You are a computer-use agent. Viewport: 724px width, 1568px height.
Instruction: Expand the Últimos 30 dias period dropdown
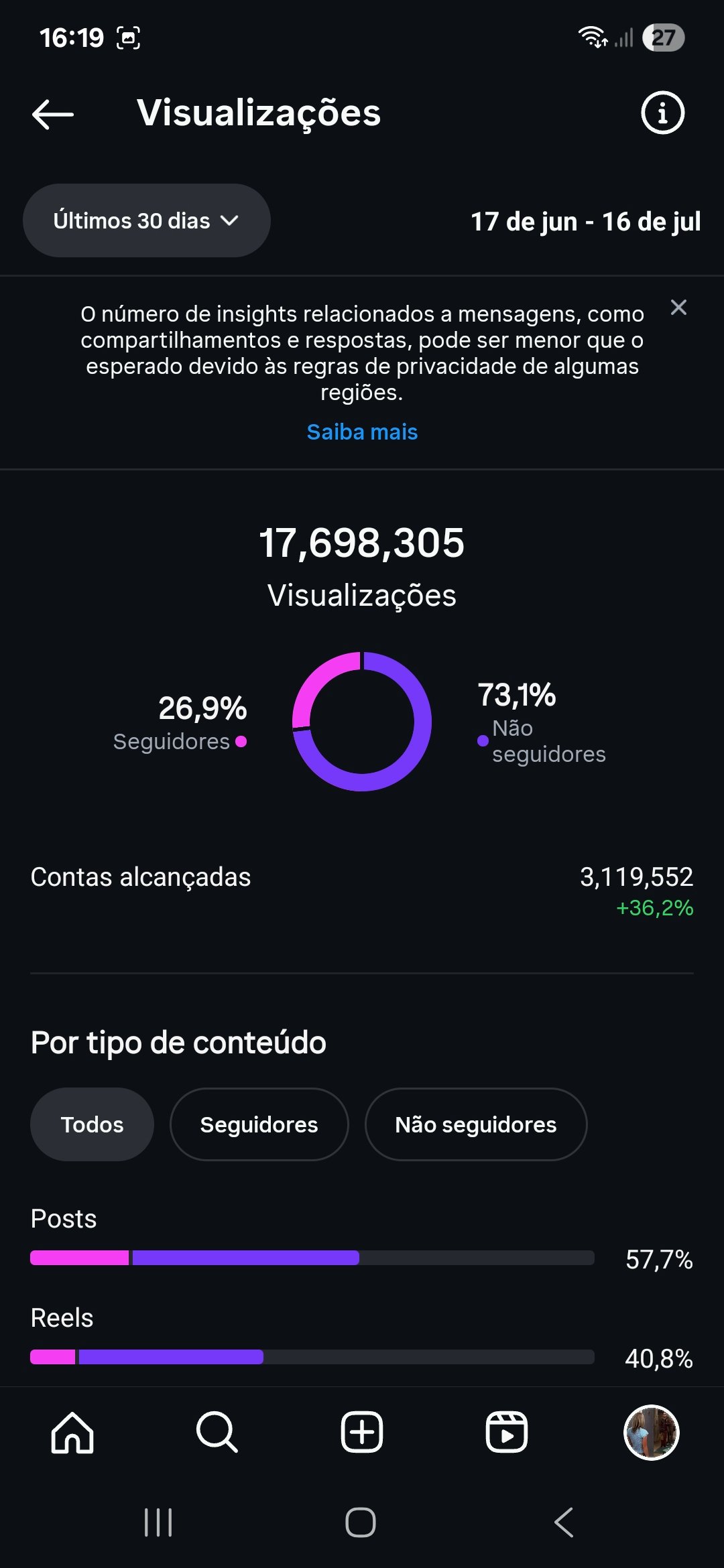tap(147, 220)
